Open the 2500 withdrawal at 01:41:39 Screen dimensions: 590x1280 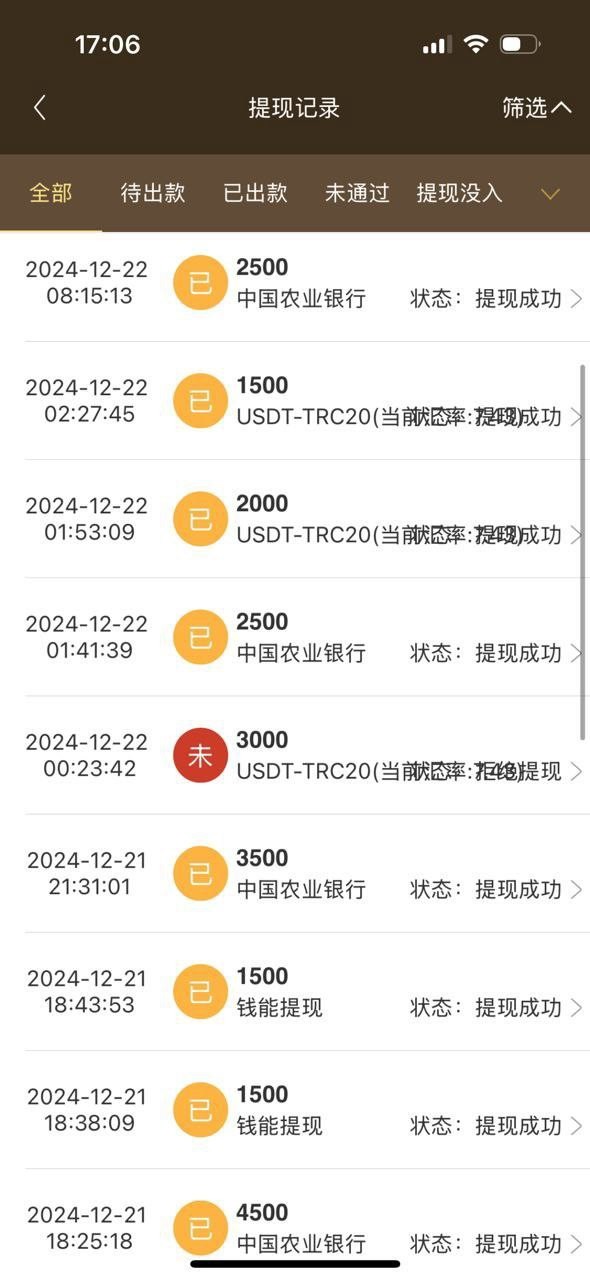coord(295,637)
